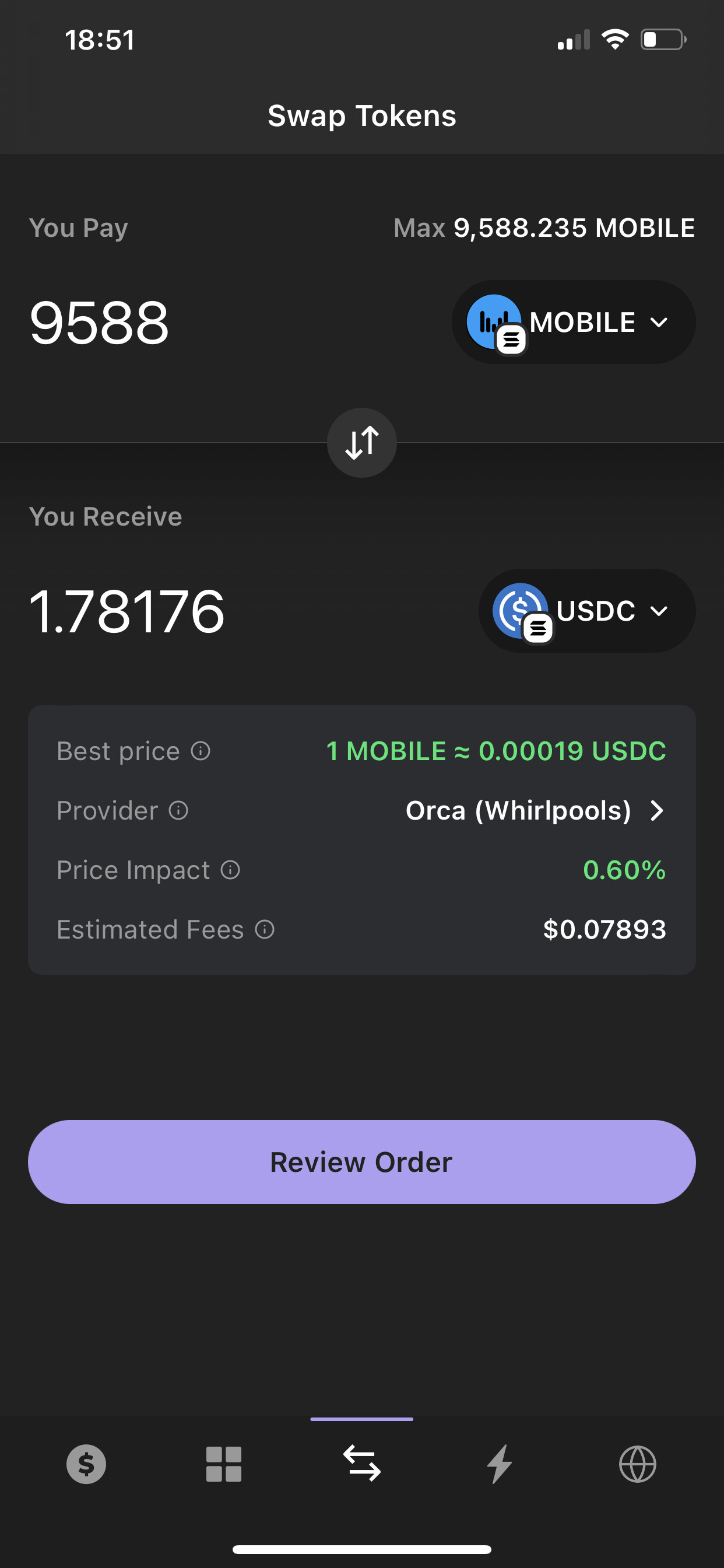Switch to the globe browser tab
Image resolution: width=724 pixels, height=1568 pixels.
pyautogui.click(x=638, y=1464)
